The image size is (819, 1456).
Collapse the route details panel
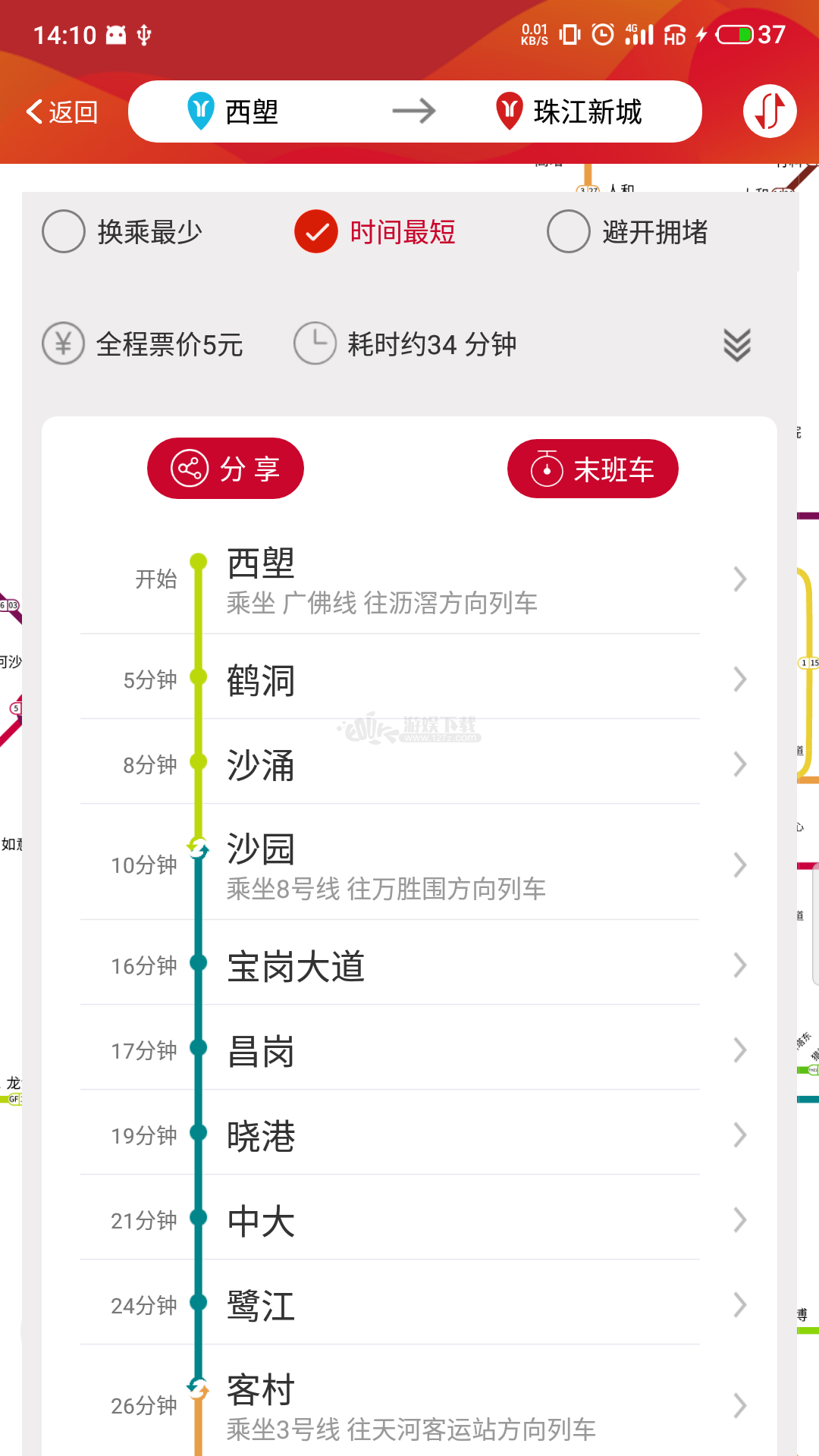[737, 345]
